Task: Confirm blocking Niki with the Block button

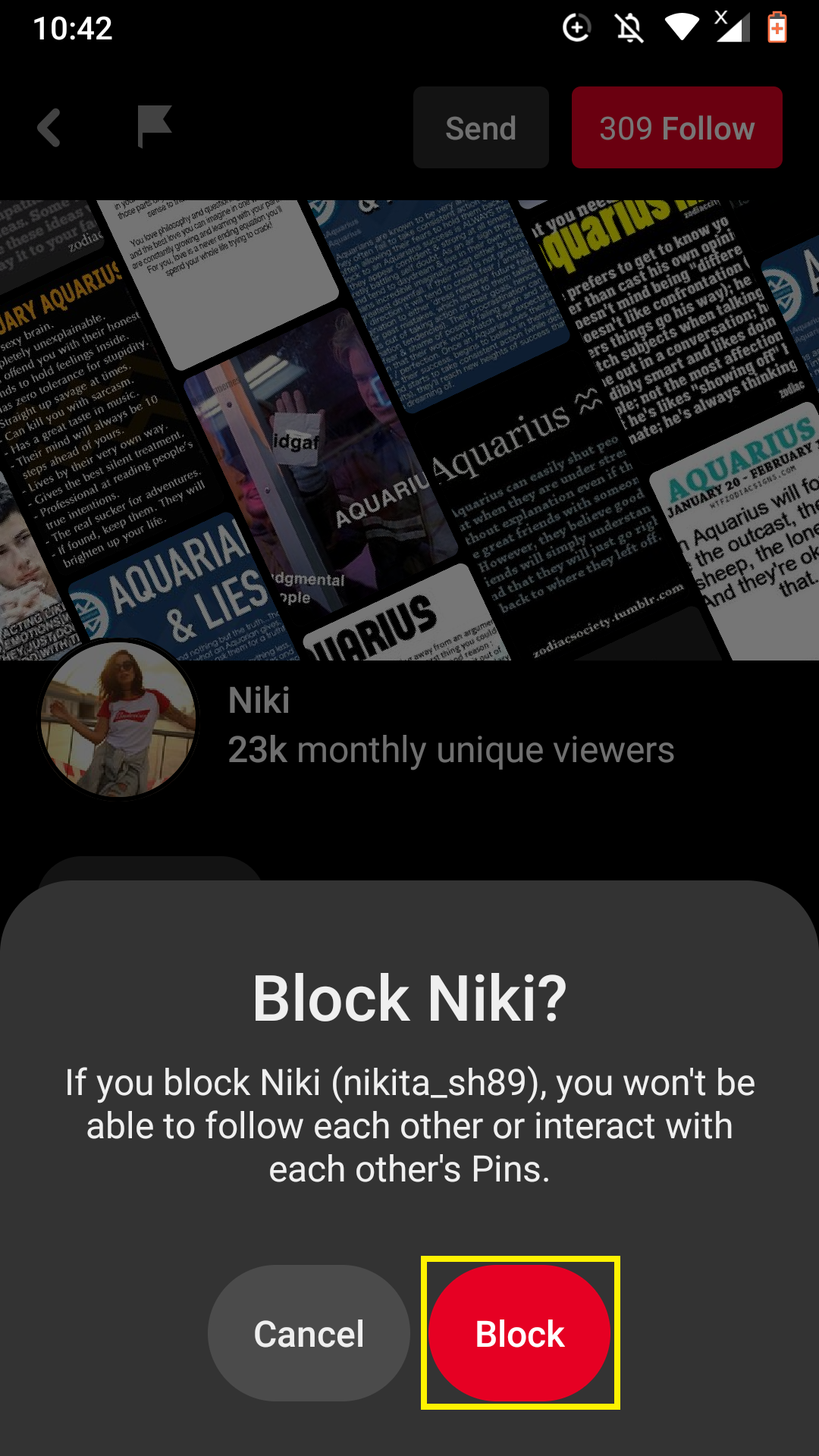Action: [519, 1333]
